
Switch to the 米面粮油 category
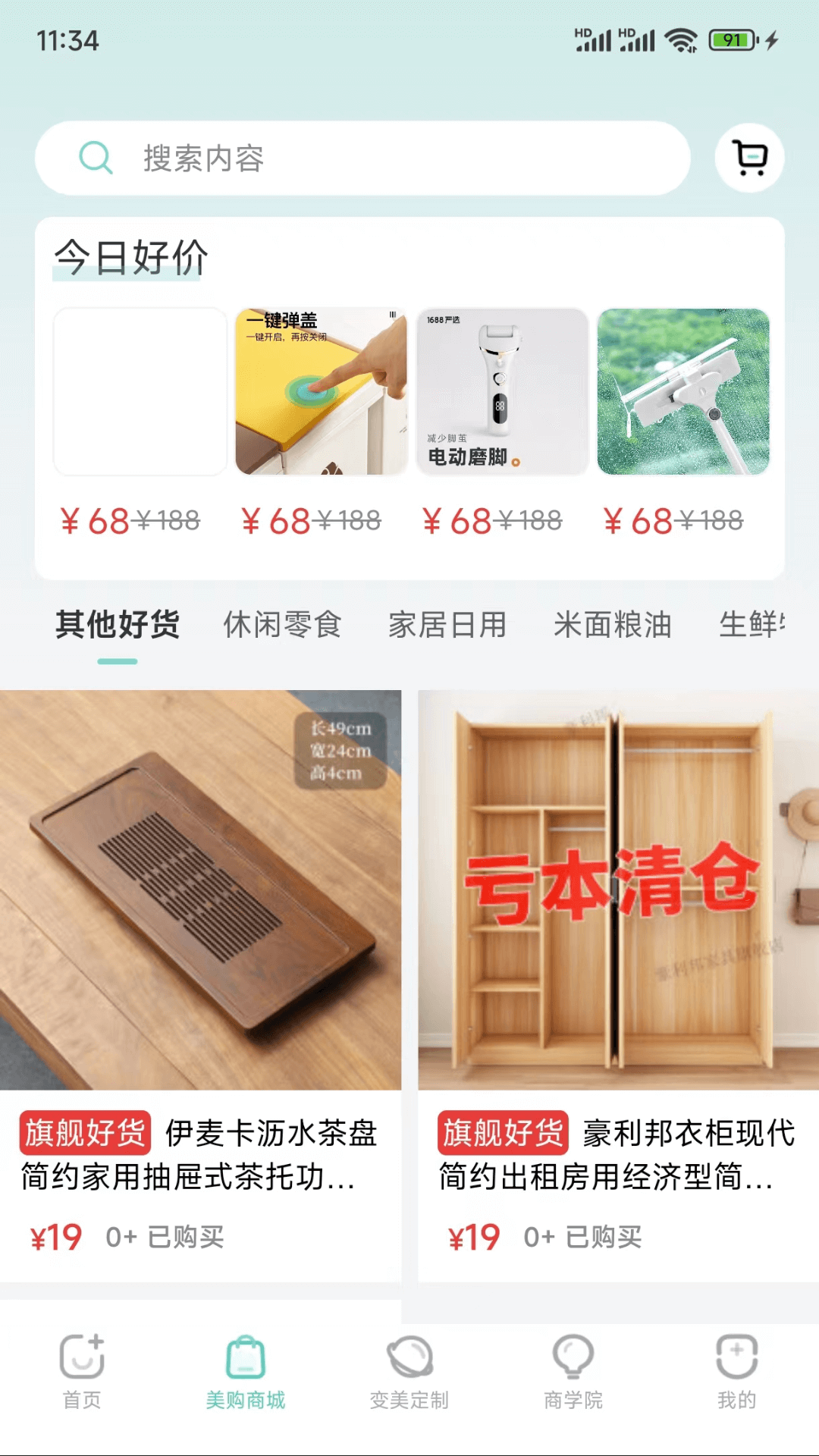pos(613,625)
